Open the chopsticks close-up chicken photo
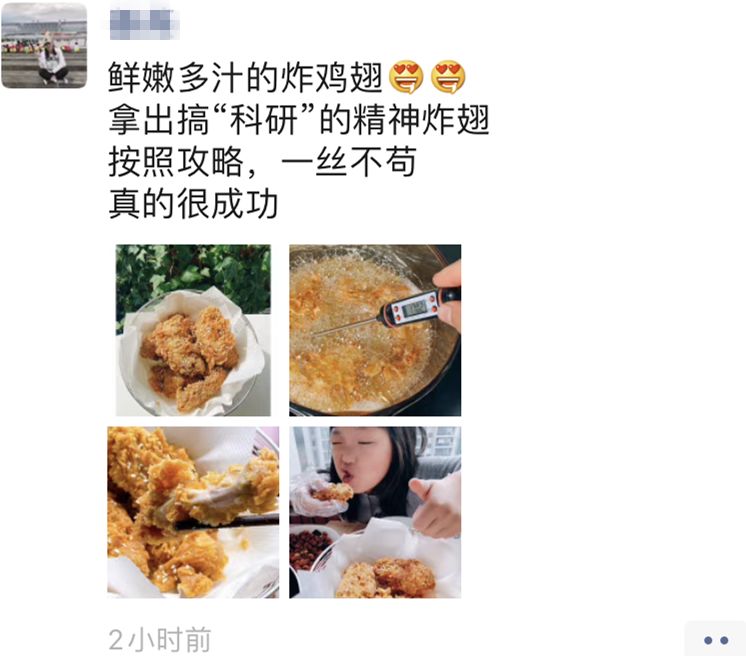 tap(193, 512)
